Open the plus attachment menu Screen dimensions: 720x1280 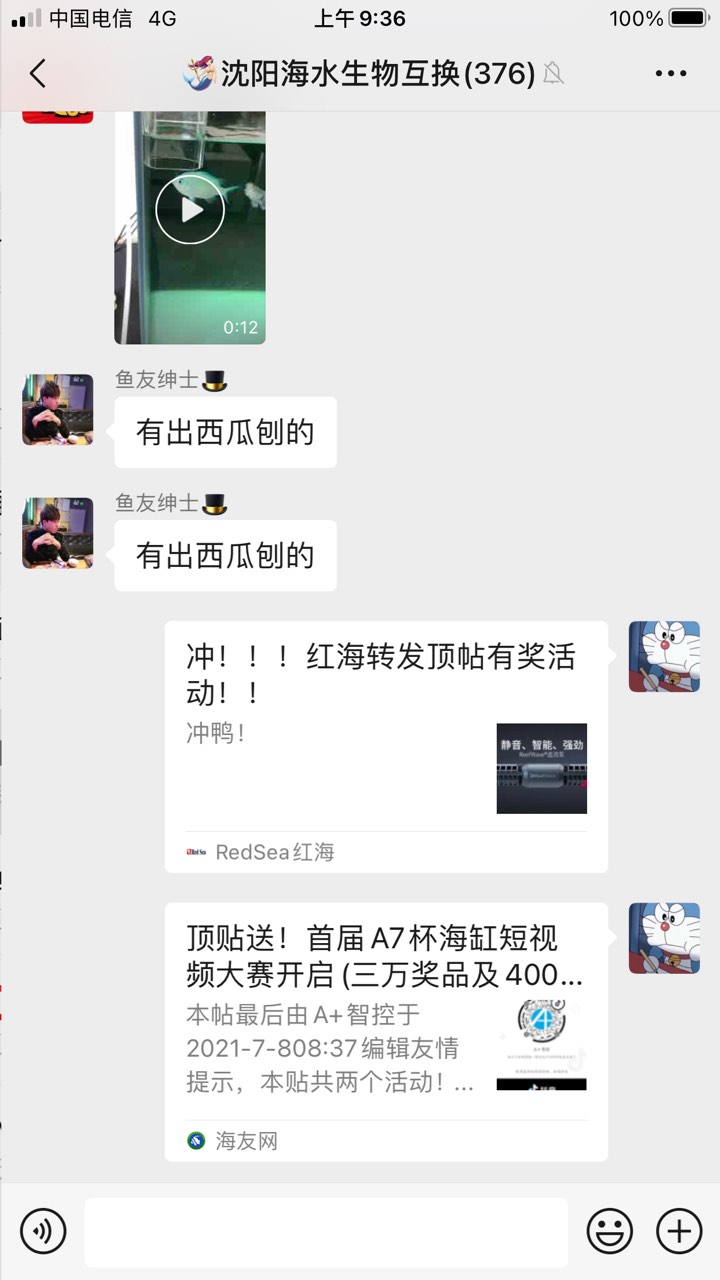pyautogui.click(x=679, y=1231)
